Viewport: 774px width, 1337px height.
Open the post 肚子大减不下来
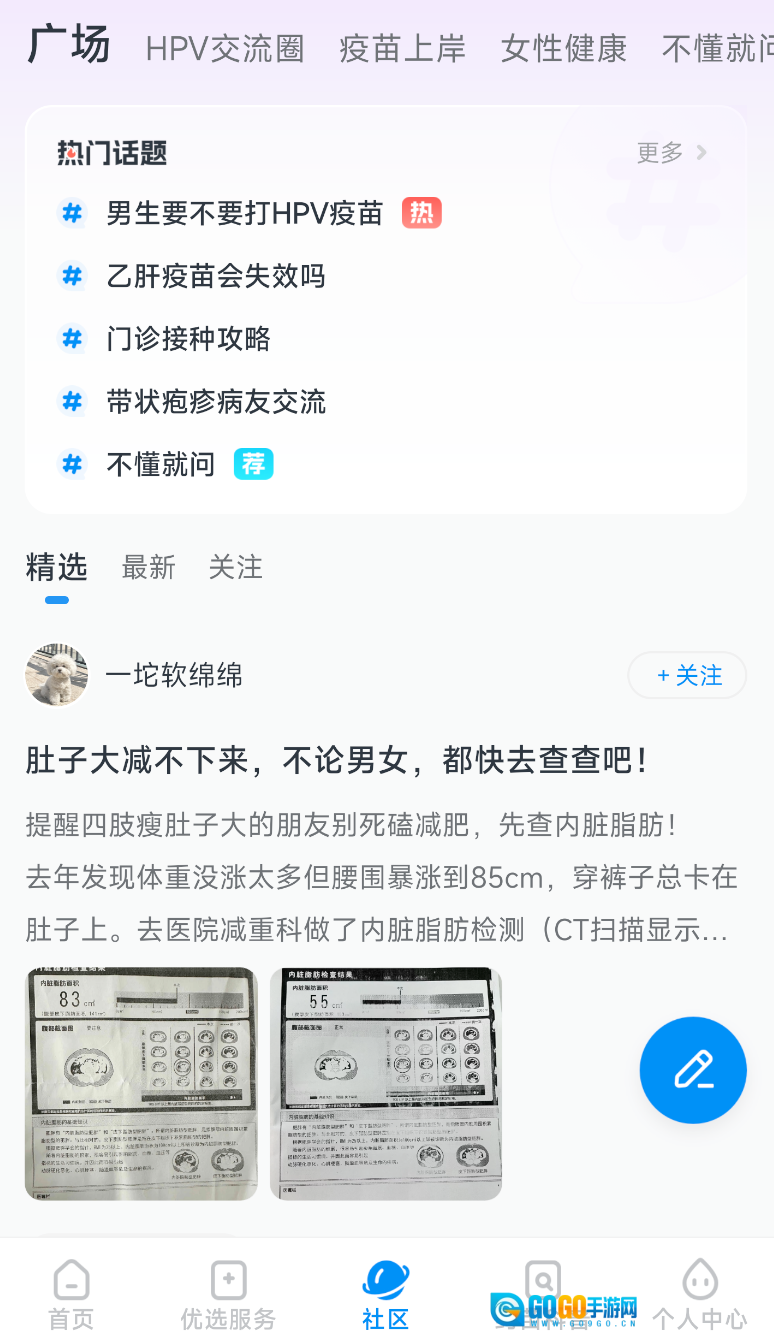click(338, 761)
